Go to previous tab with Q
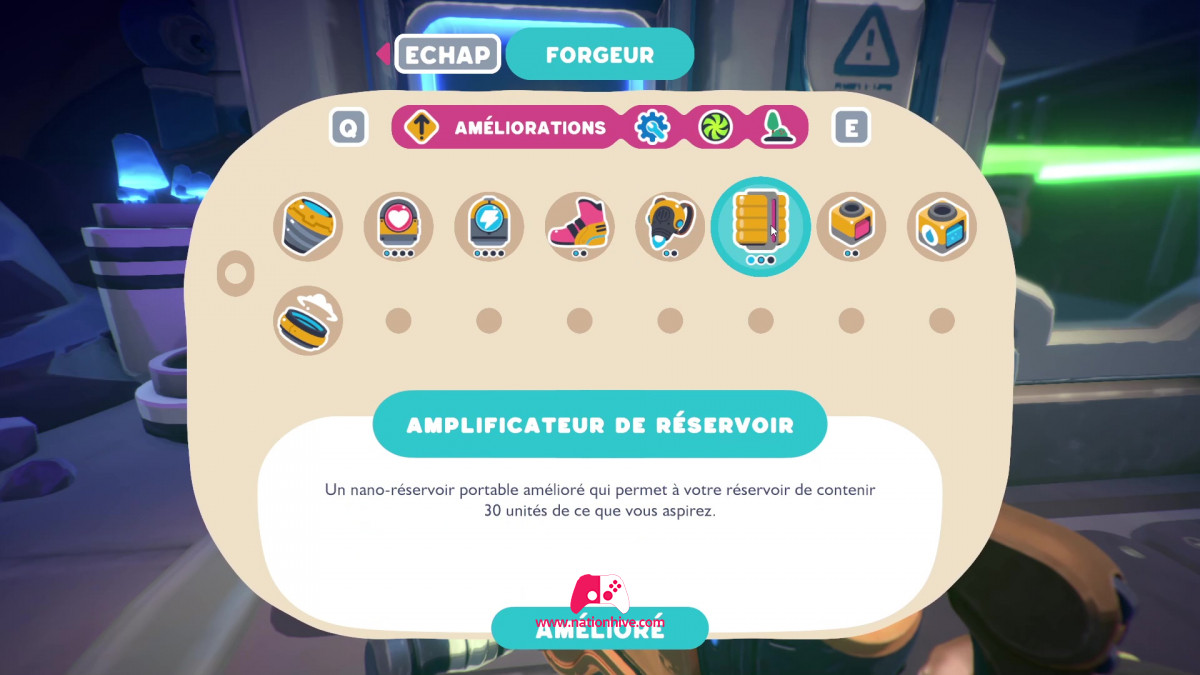 coord(348,127)
